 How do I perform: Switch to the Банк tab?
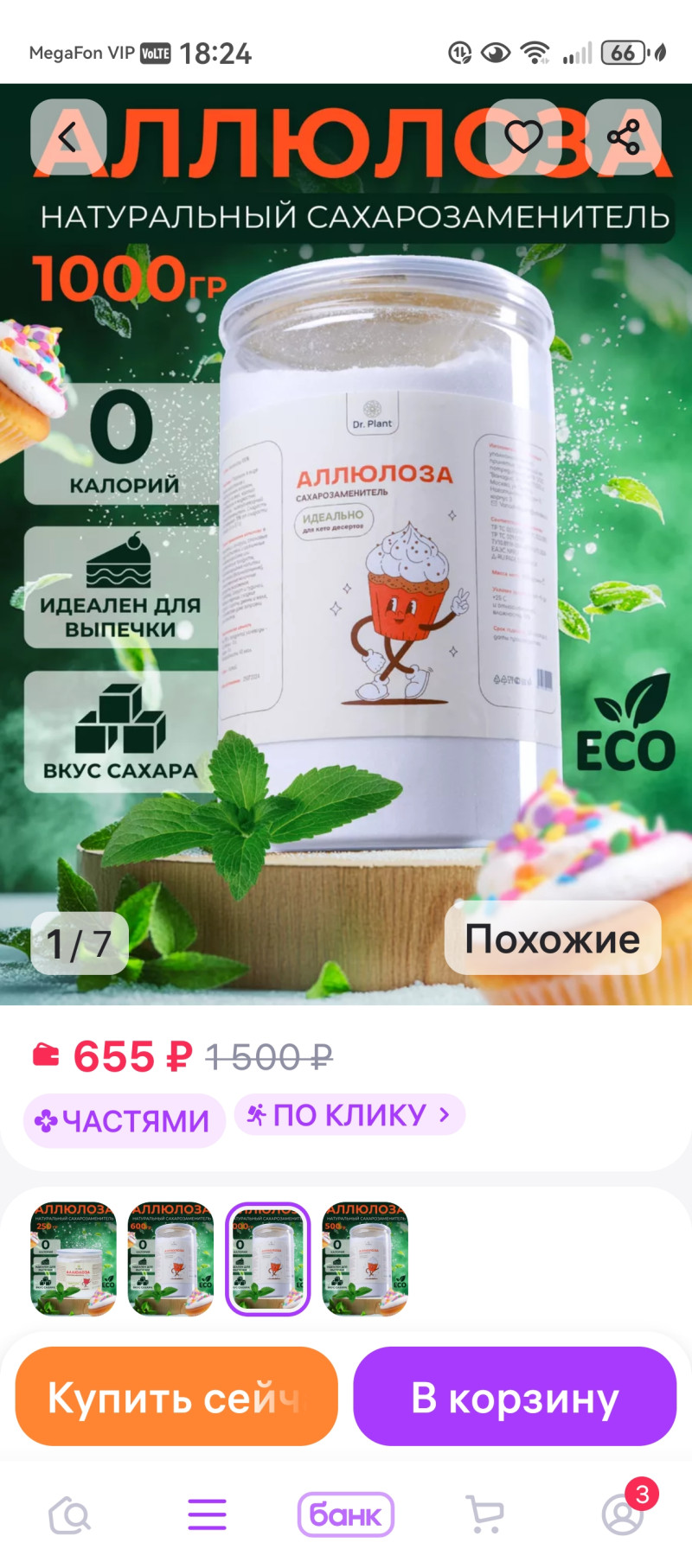(346, 1515)
